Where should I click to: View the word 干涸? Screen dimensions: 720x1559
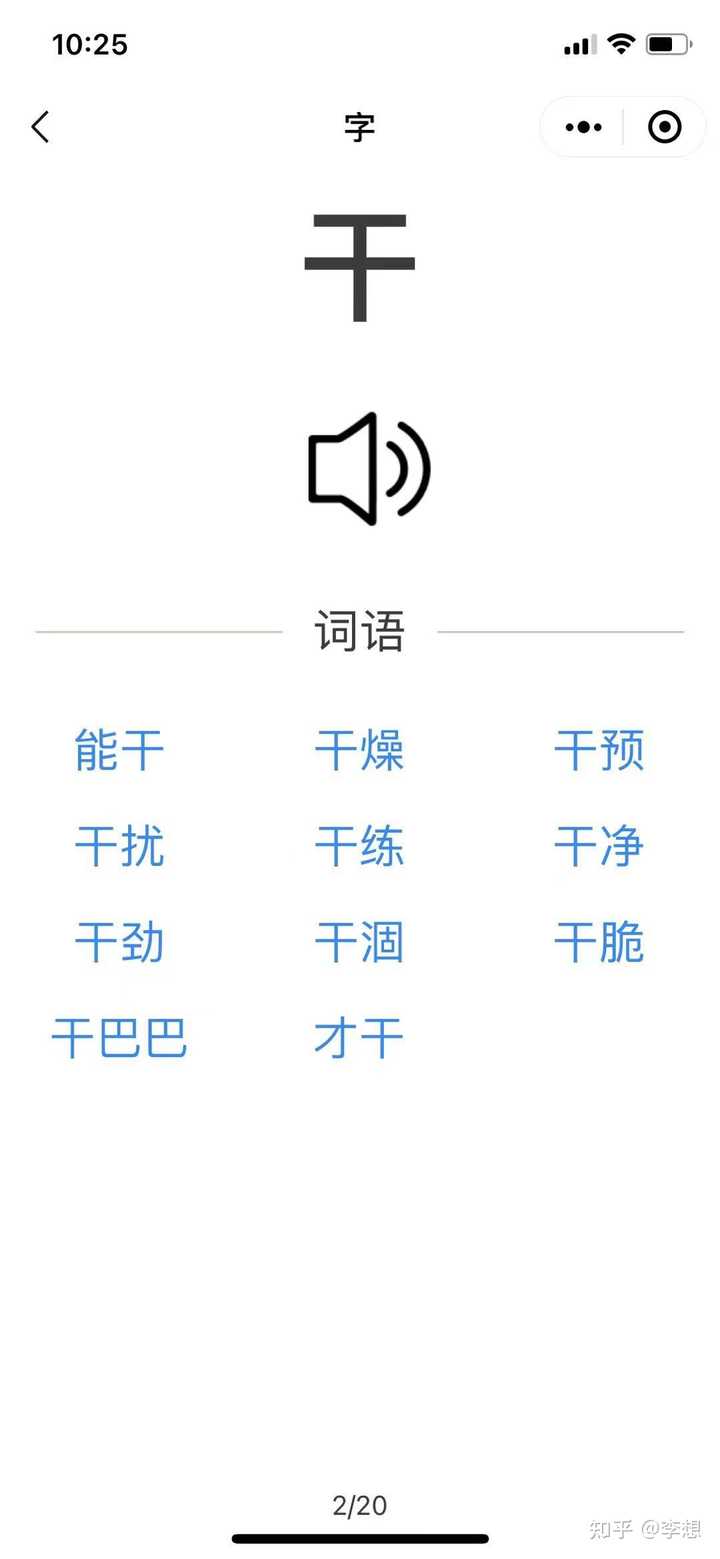[x=359, y=942]
